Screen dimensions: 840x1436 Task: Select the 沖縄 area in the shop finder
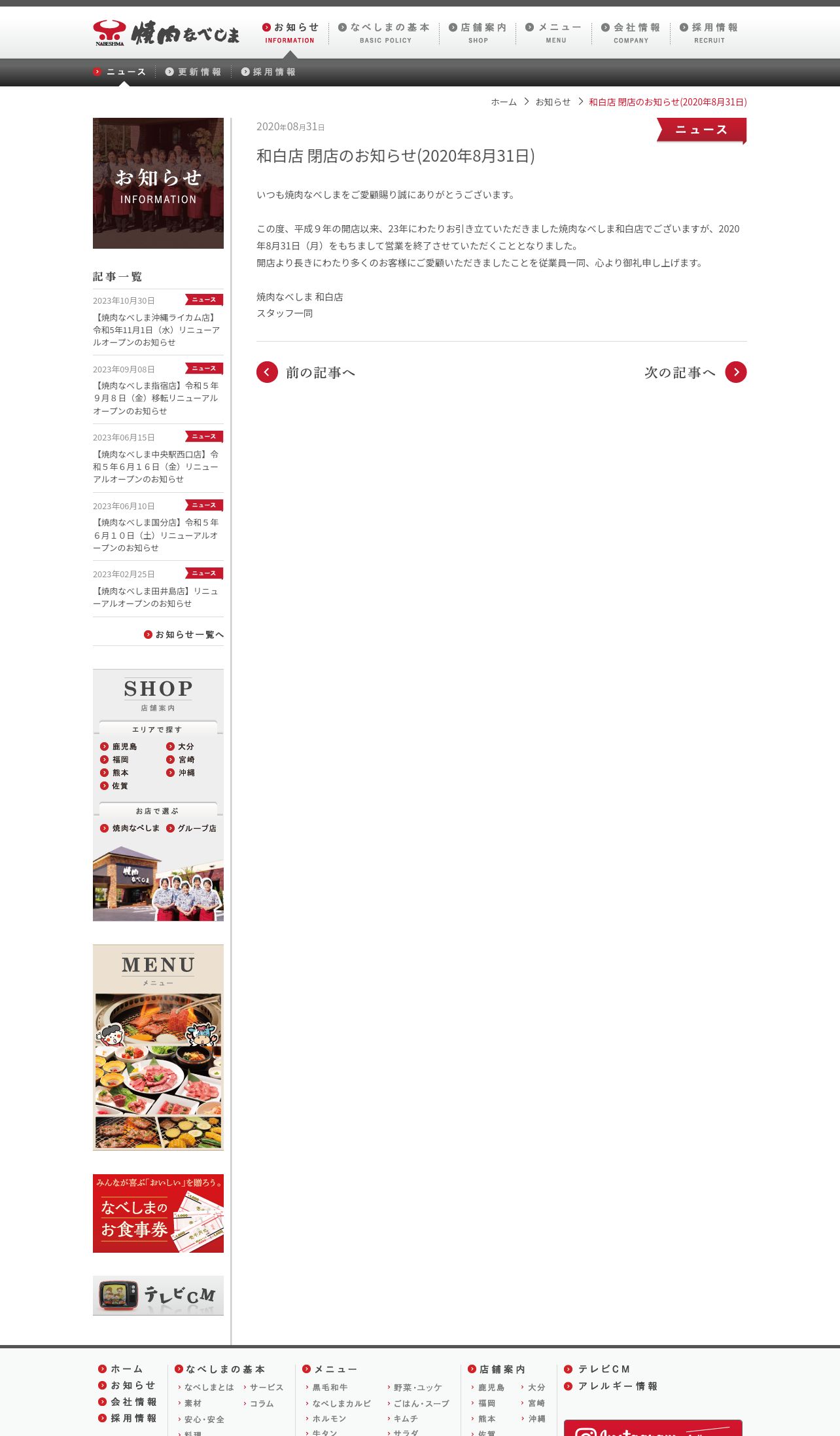pyautogui.click(x=181, y=772)
